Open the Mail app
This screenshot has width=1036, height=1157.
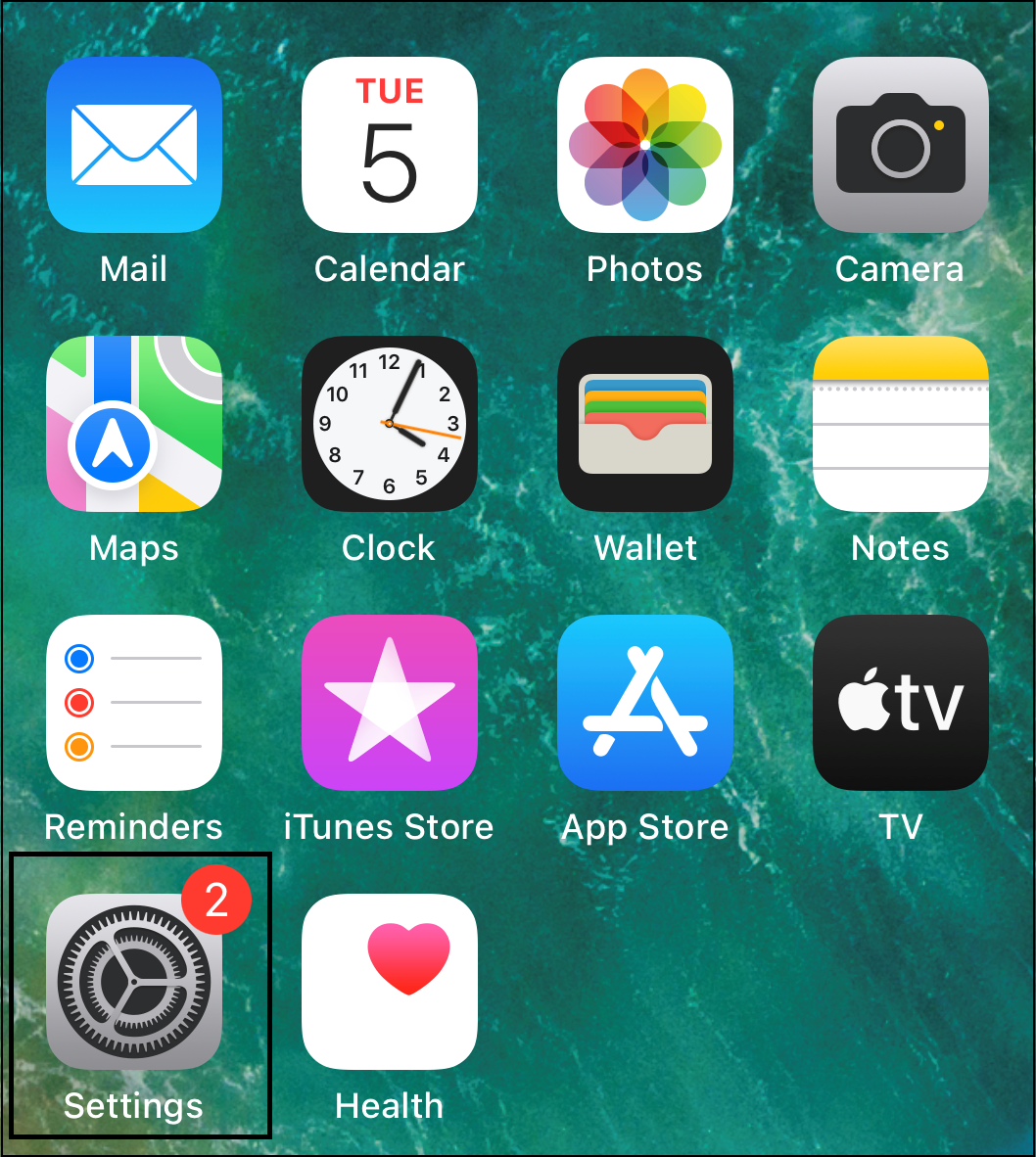[134, 145]
